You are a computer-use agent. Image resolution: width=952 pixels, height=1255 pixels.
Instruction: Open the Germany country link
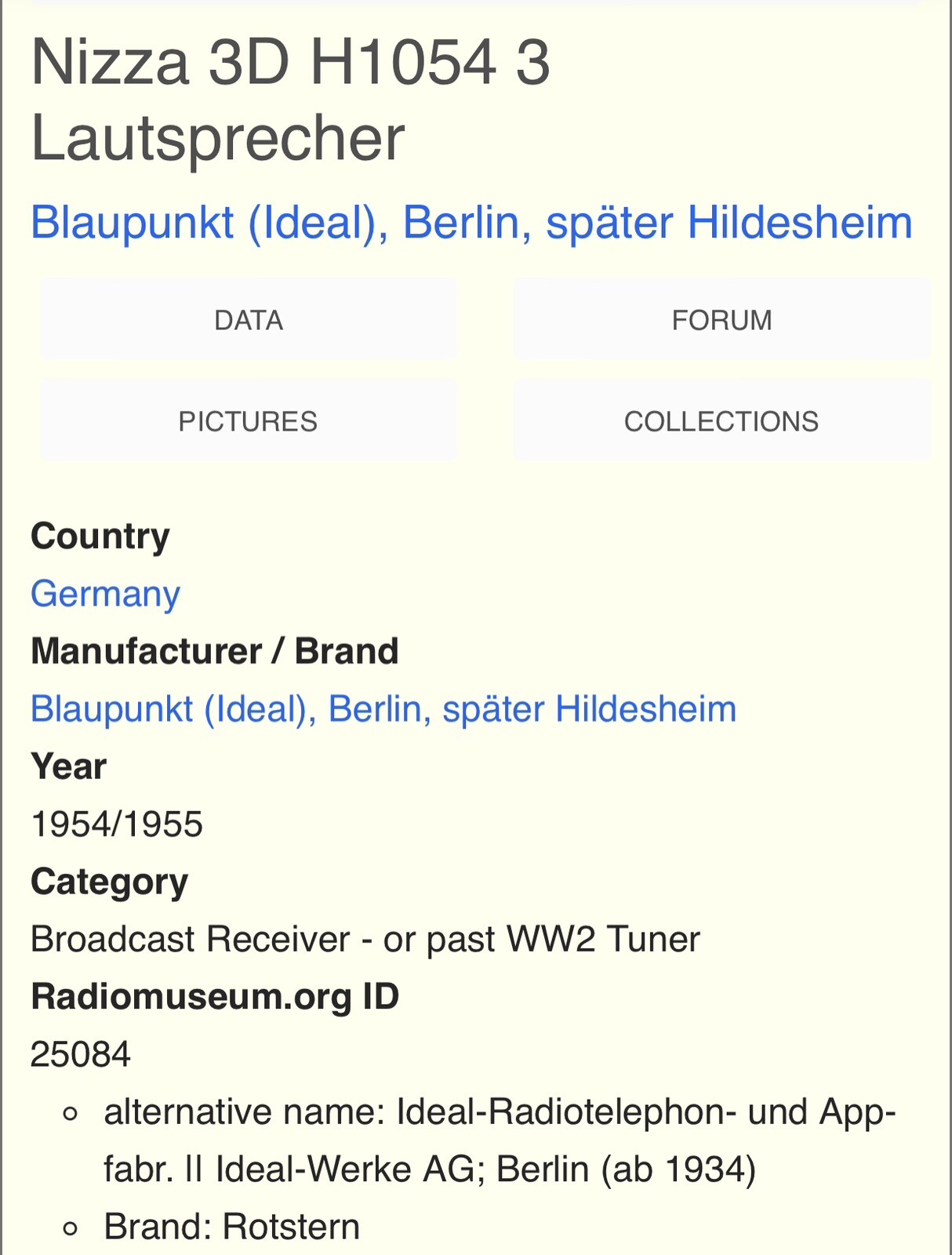coord(105,594)
